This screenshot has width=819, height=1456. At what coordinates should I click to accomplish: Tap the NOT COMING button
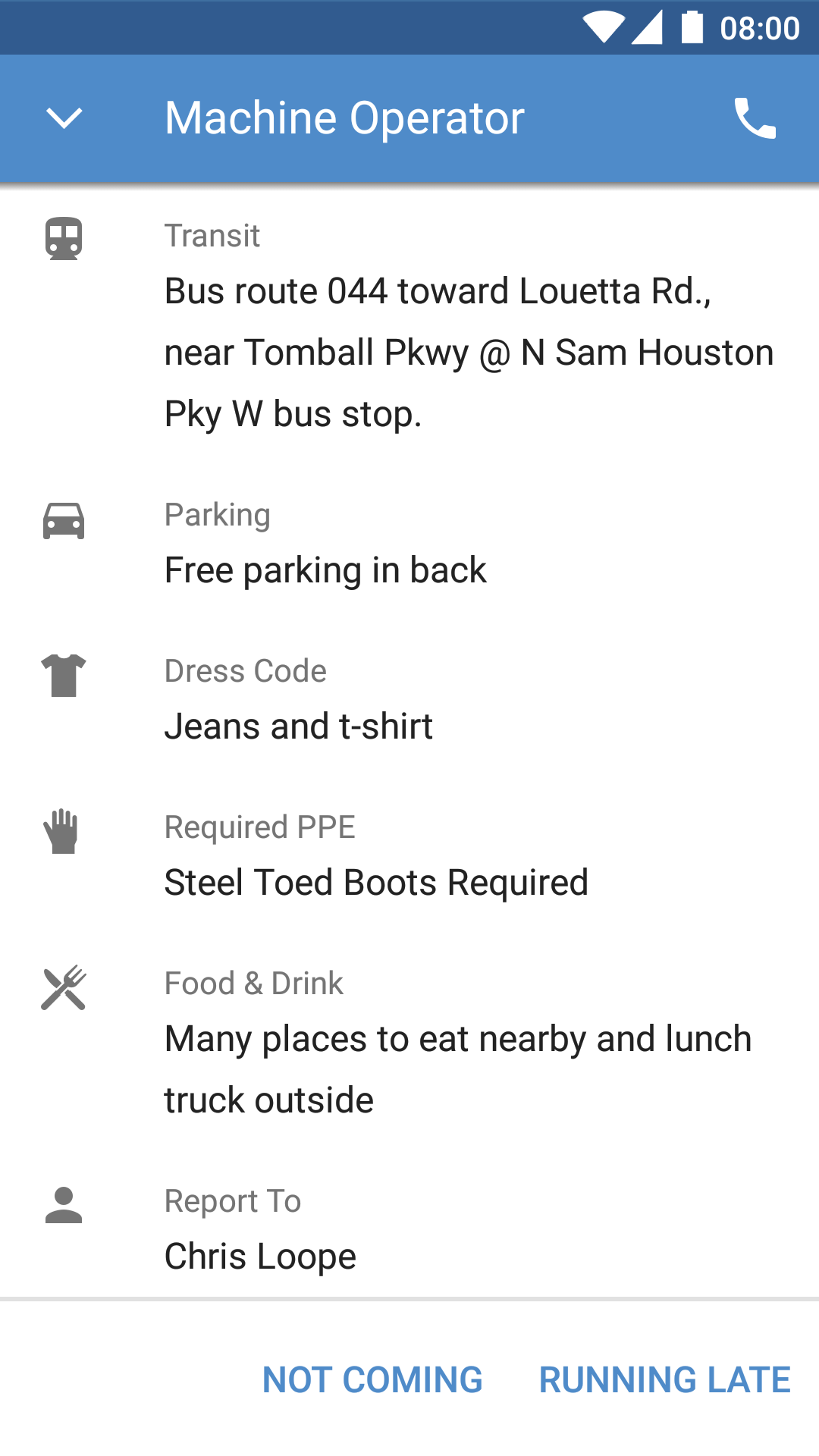click(x=372, y=1379)
